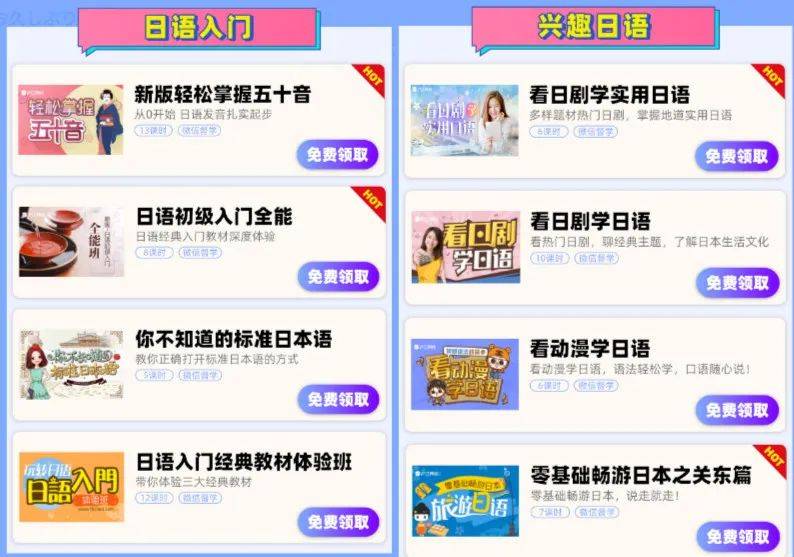Image resolution: width=794 pixels, height=557 pixels.
Task: Claim free 看日剧学日语 course
Action: (736, 283)
